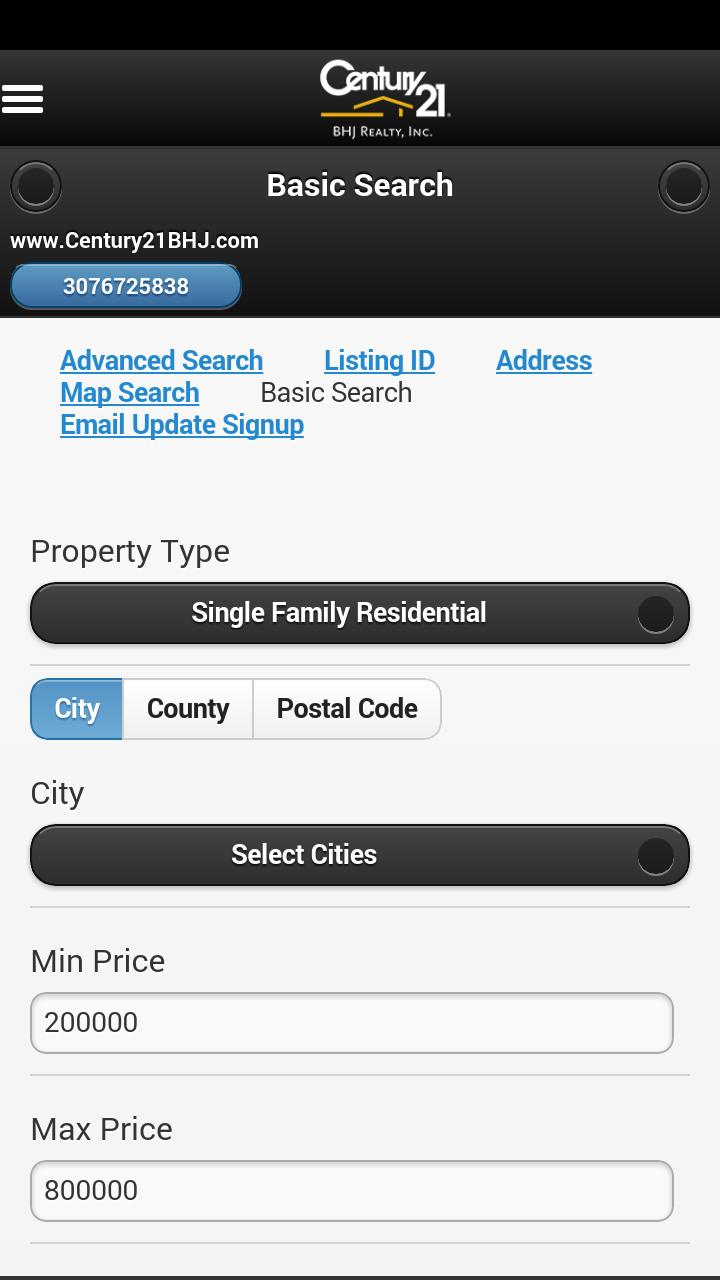The height and width of the screenshot is (1280, 720).
Task: Go to Listing ID search
Action: tap(379, 360)
